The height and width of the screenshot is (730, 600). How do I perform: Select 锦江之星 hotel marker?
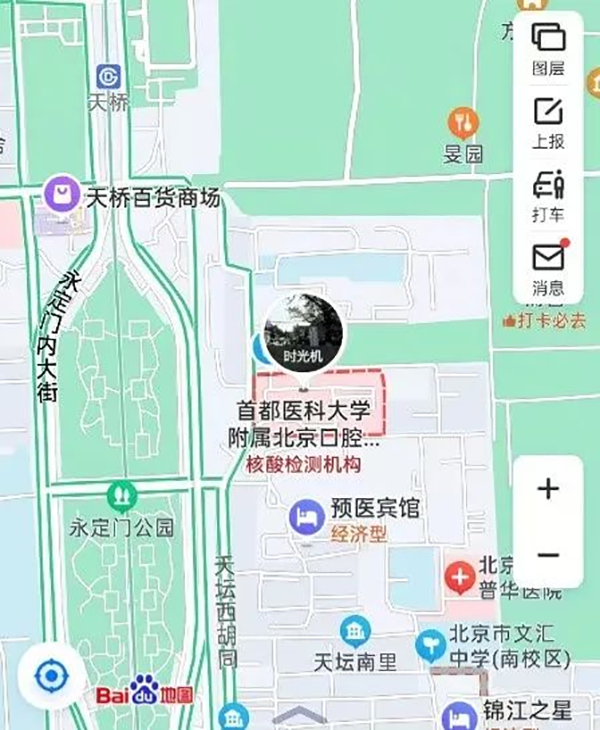(458, 715)
